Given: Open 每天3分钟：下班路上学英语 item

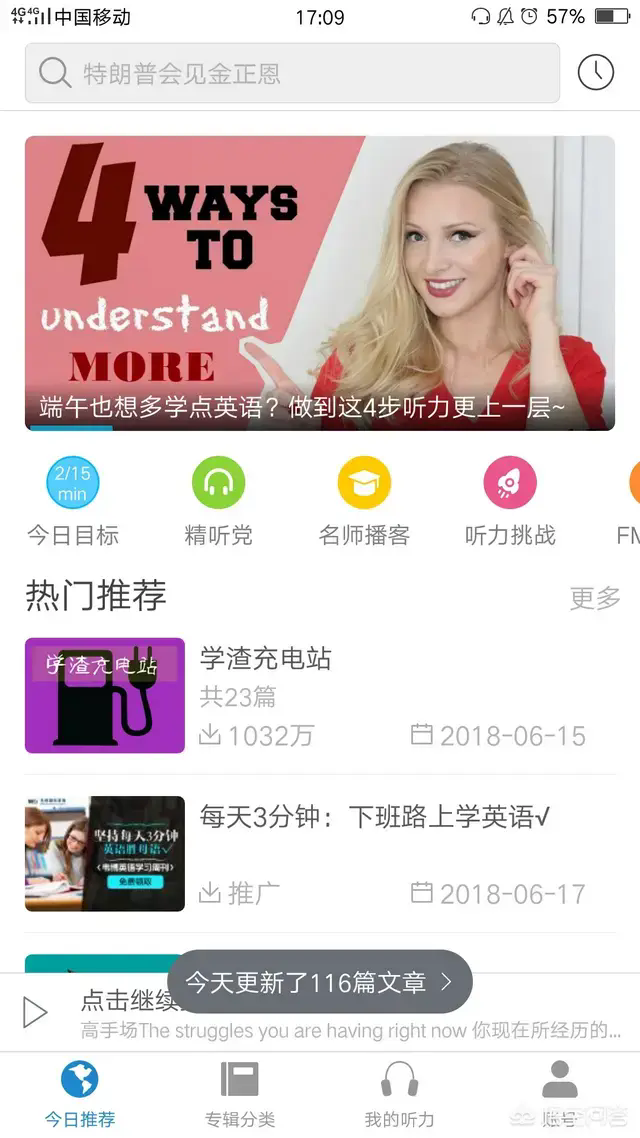Looking at the screenshot, I should pos(320,853).
